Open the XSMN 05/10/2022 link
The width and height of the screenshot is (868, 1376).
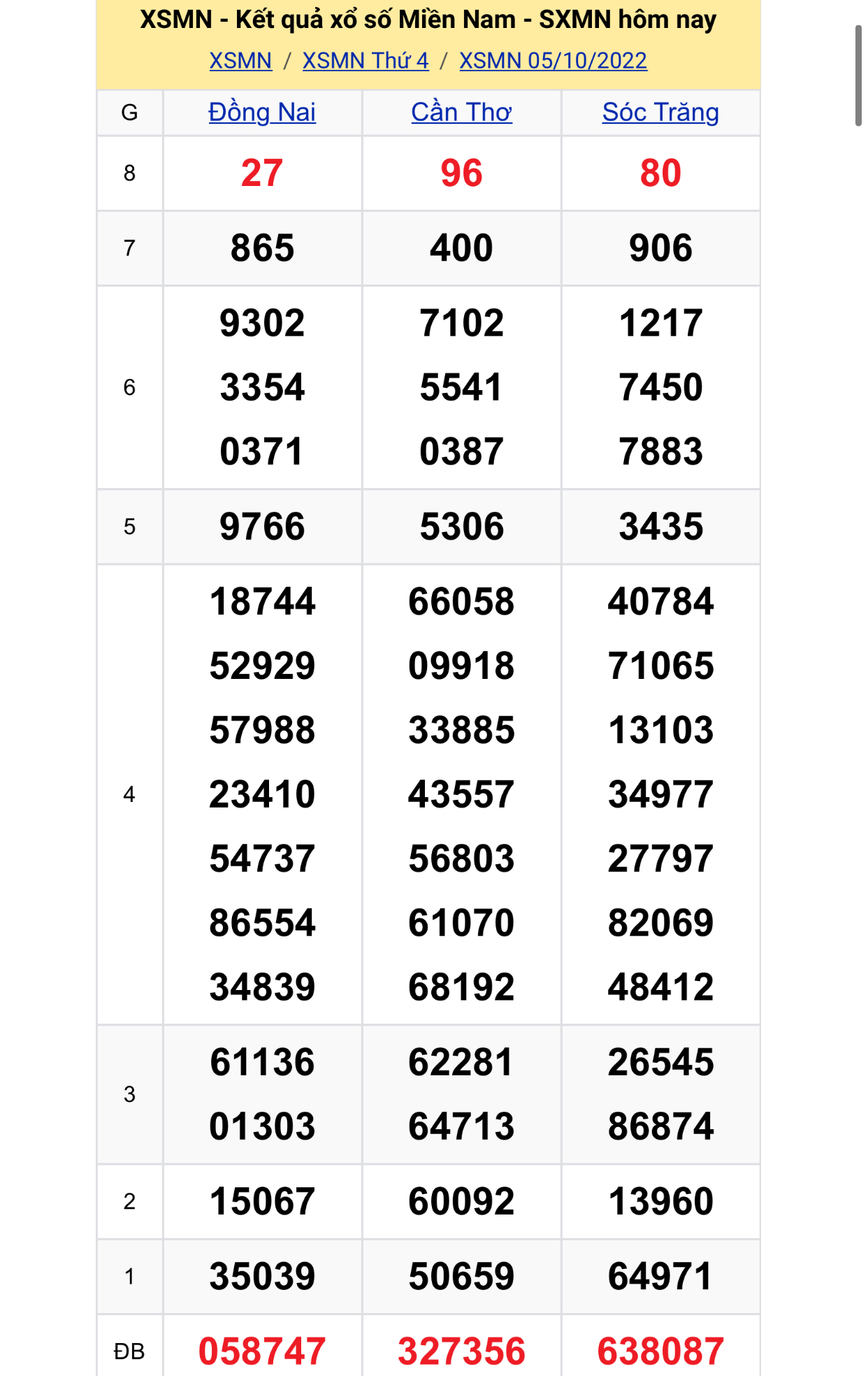(x=553, y=61)
